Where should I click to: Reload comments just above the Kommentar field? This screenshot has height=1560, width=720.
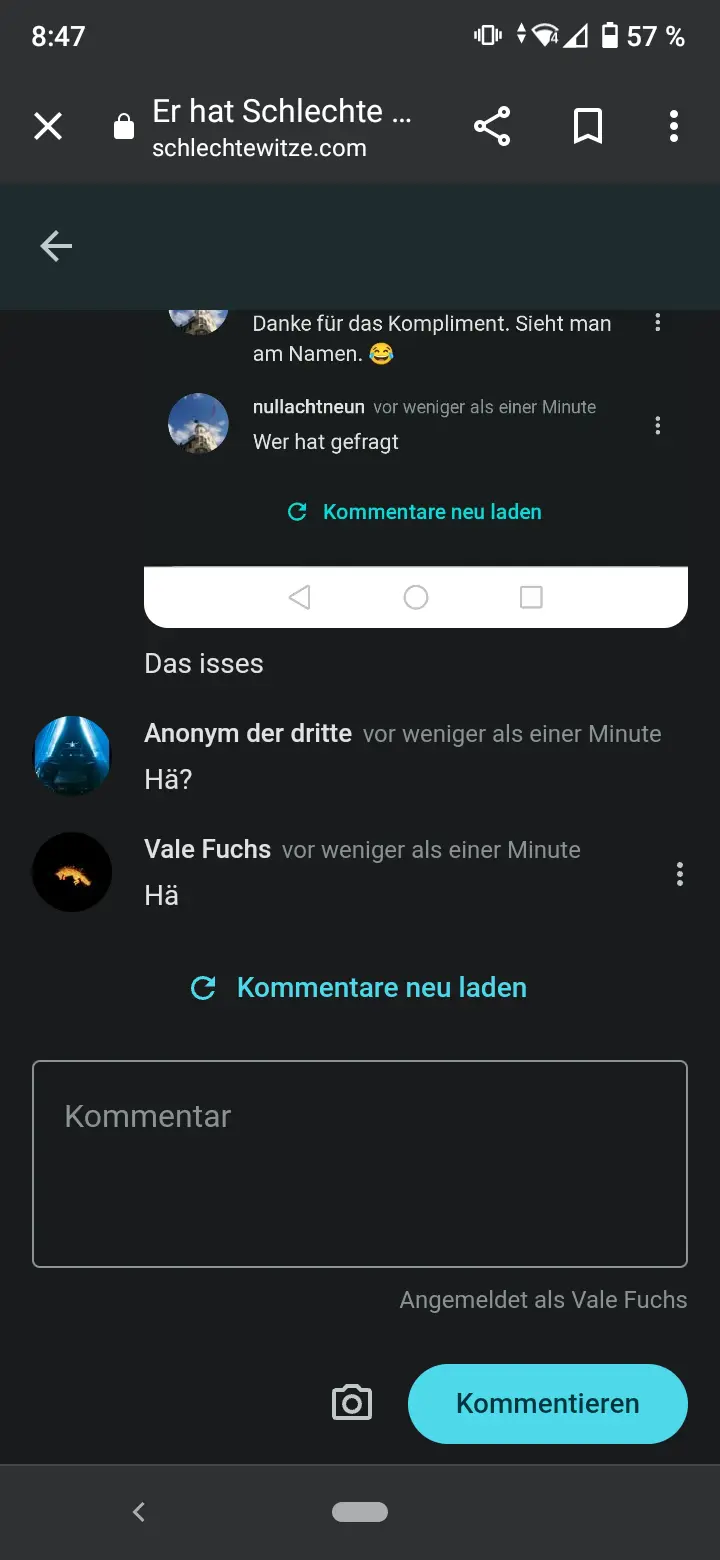tap(359, 988)
